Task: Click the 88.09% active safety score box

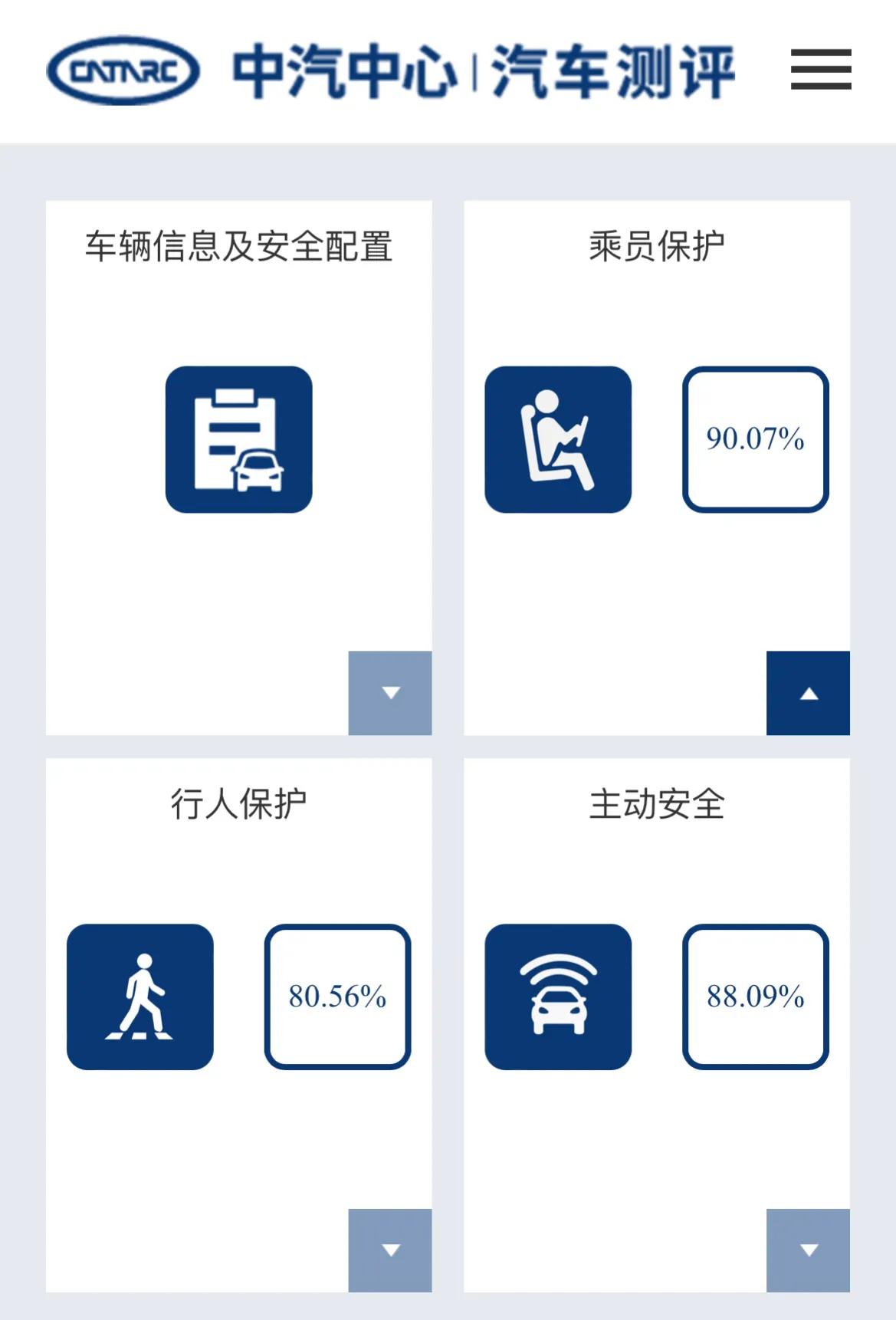Action: pos(755,999)
